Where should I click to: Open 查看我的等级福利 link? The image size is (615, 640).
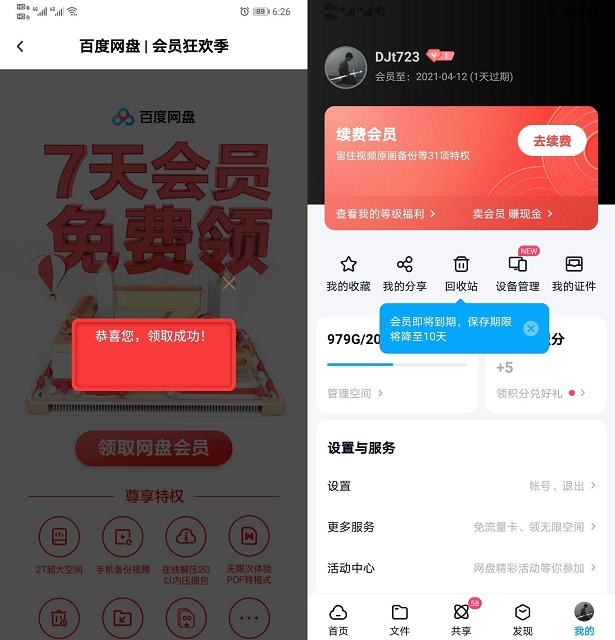[385, 214]
